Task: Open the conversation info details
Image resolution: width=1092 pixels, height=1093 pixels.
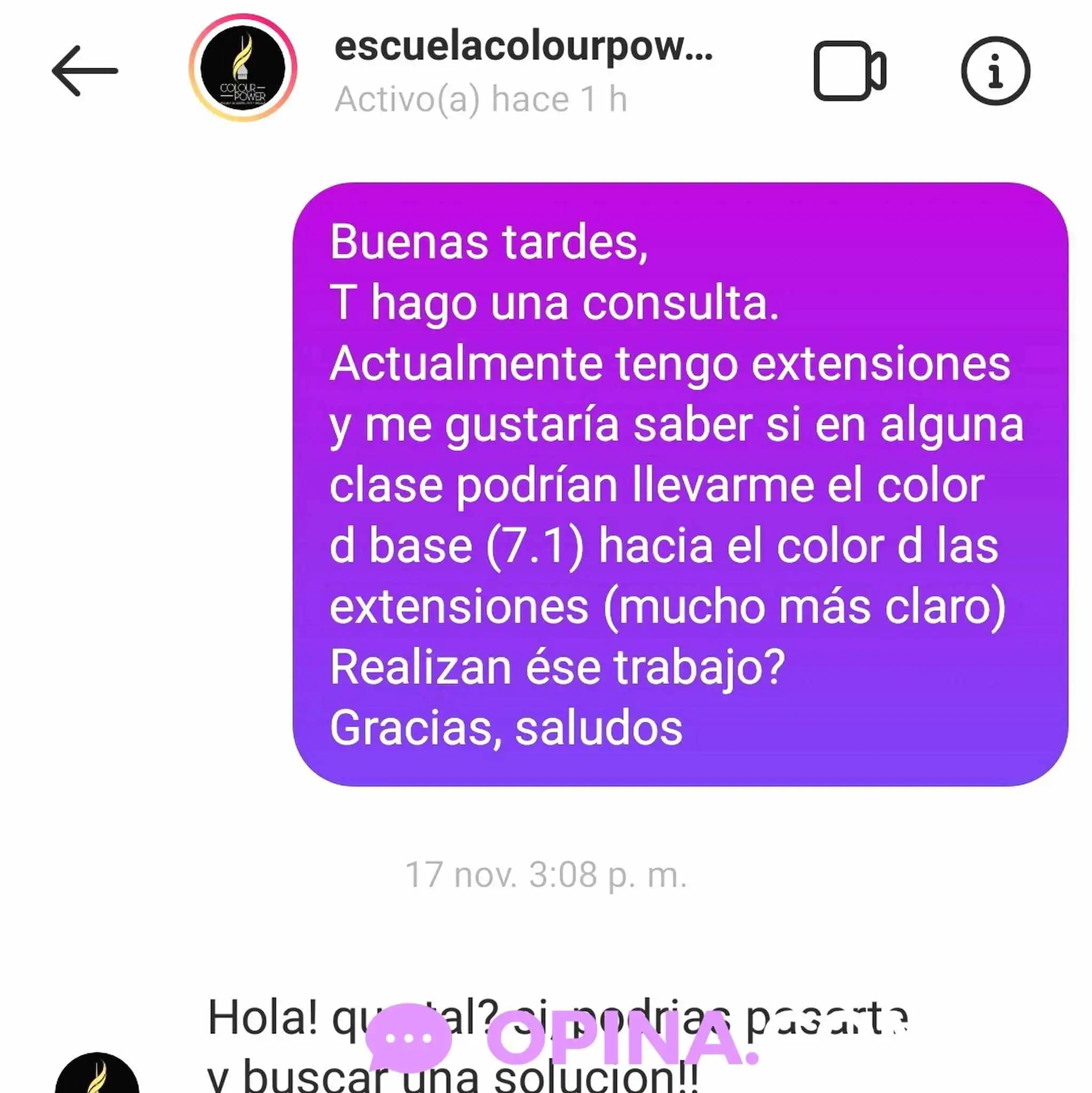Action: click(995, 72)
